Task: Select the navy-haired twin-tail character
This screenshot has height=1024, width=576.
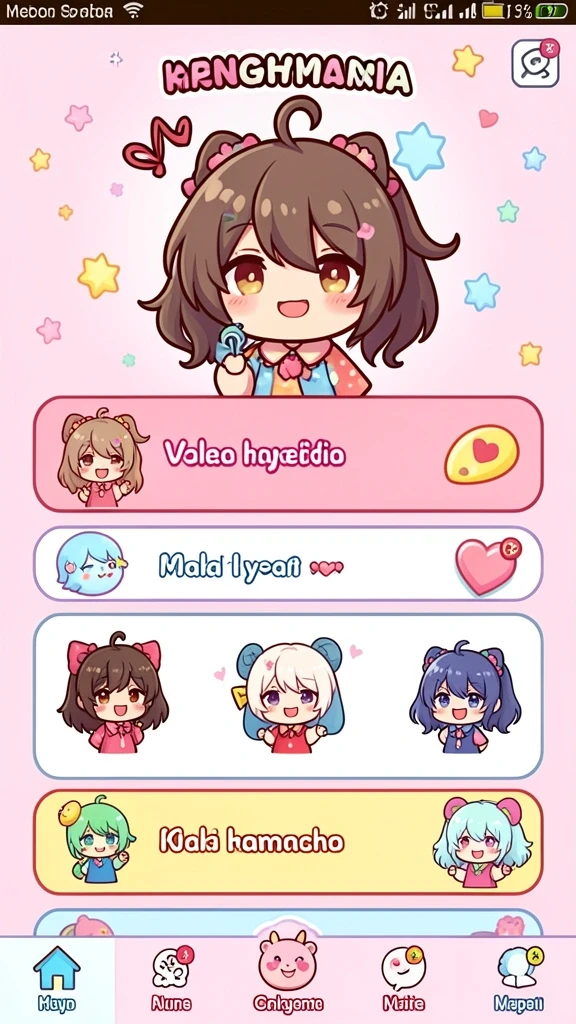Action: tap(465, 697)
